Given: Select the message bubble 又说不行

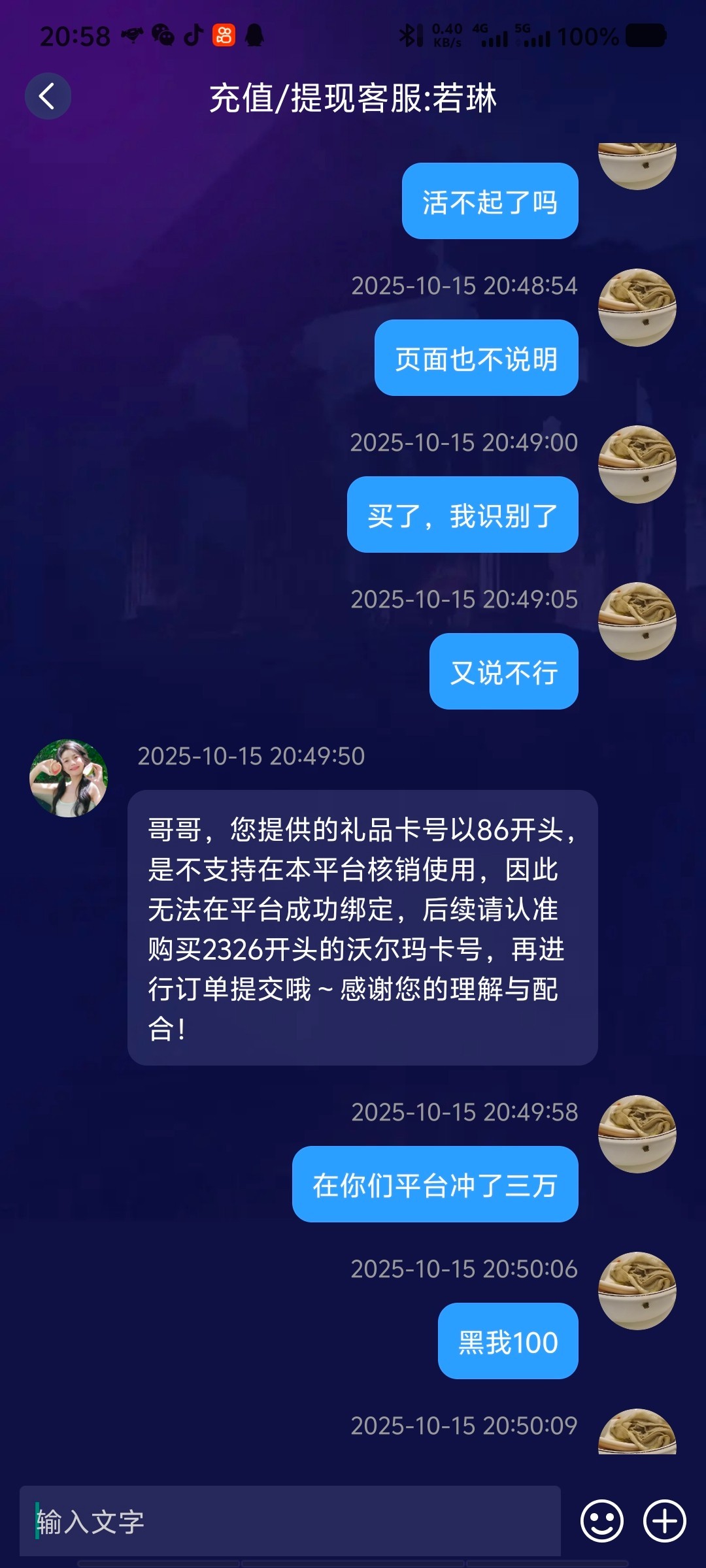Looking at the screenshot, I should [x=503, y=672].
